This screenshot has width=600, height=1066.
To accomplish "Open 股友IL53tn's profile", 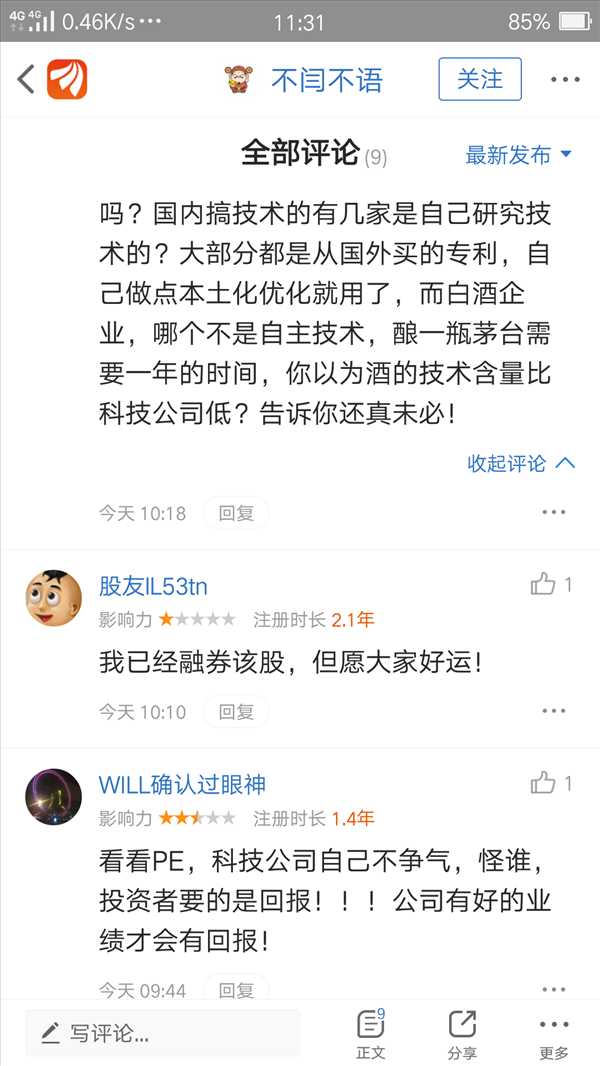I will pos(154,585).
